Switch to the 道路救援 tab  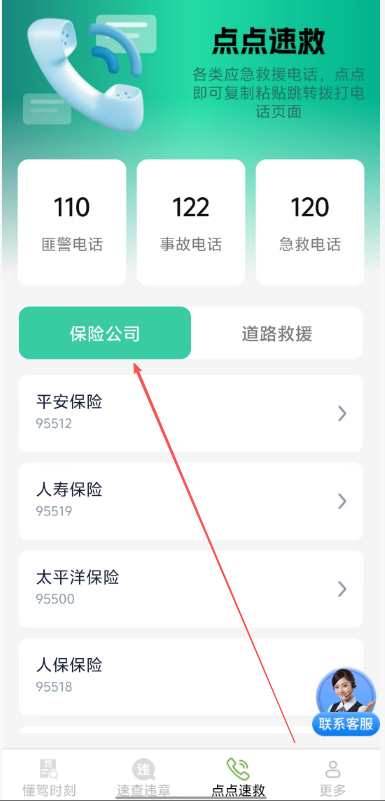pos(277,333)
